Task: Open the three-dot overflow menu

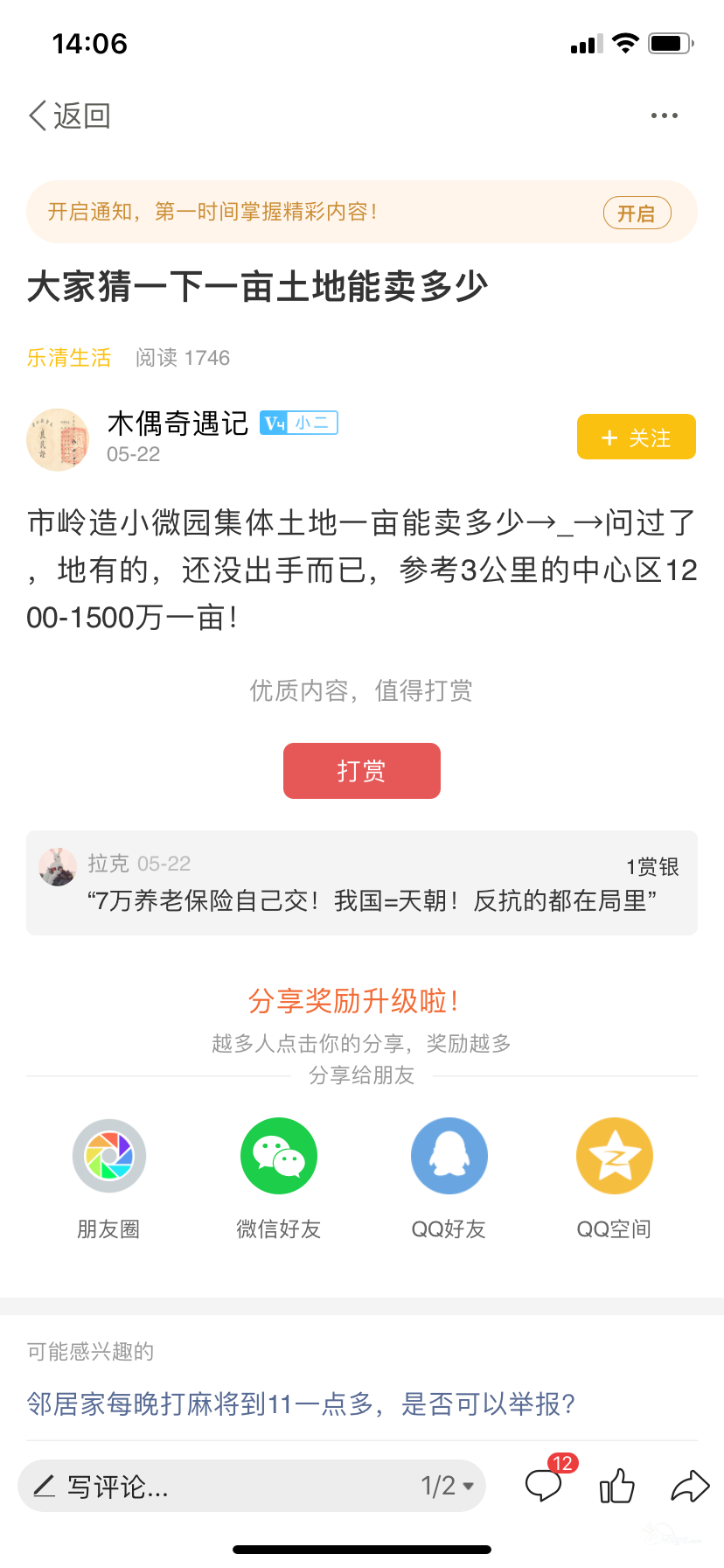Action: pyautogui.click(x=664, y=115)
